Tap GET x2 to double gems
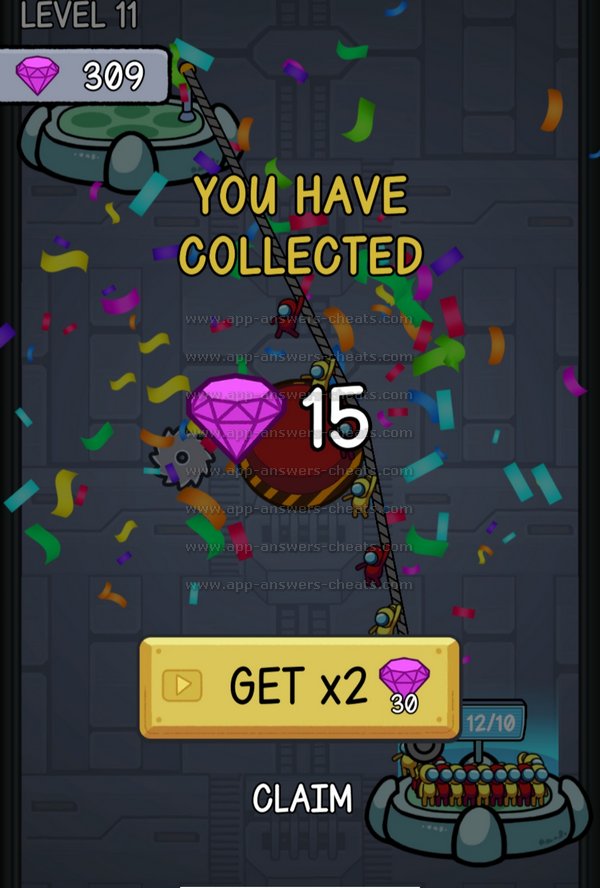 pyautogui.click(x=299, y=687)
